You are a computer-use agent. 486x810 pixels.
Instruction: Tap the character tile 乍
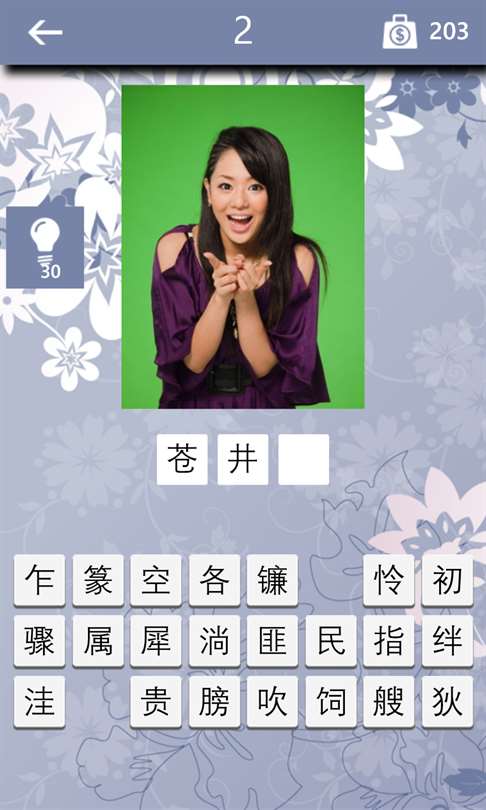click(40, 580)
